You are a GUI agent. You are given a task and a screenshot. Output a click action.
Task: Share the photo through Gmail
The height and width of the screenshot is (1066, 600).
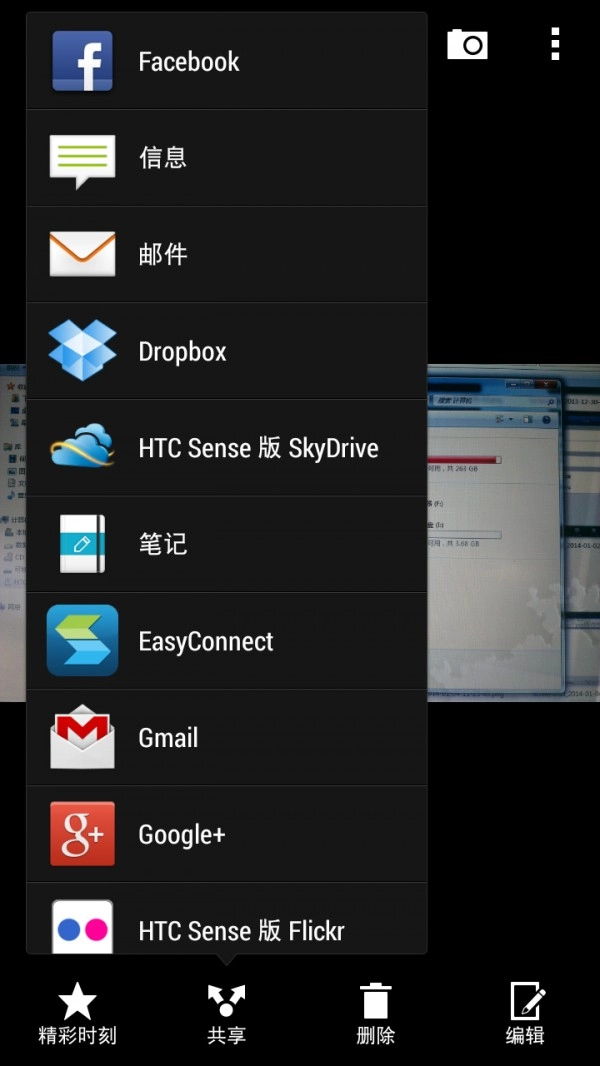click(226, 738)
